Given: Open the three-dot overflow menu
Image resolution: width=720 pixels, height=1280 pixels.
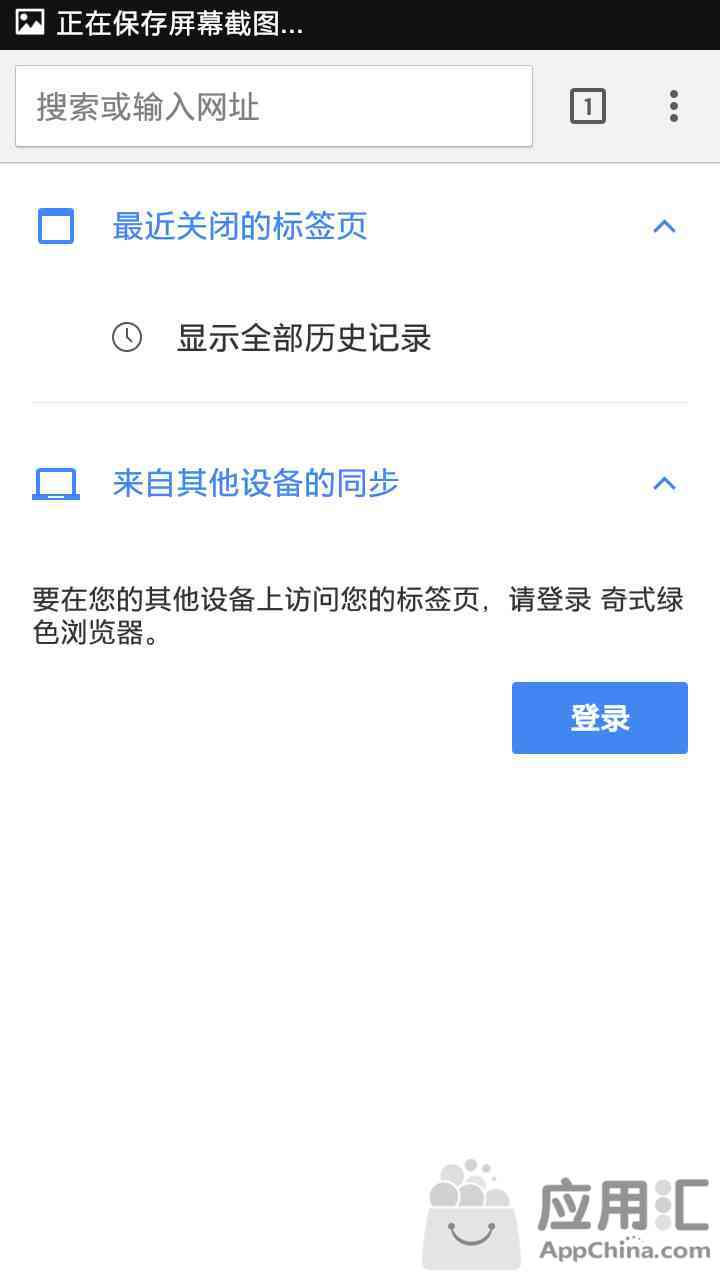Looking at the screenshot, I should (x=673, y=106).
